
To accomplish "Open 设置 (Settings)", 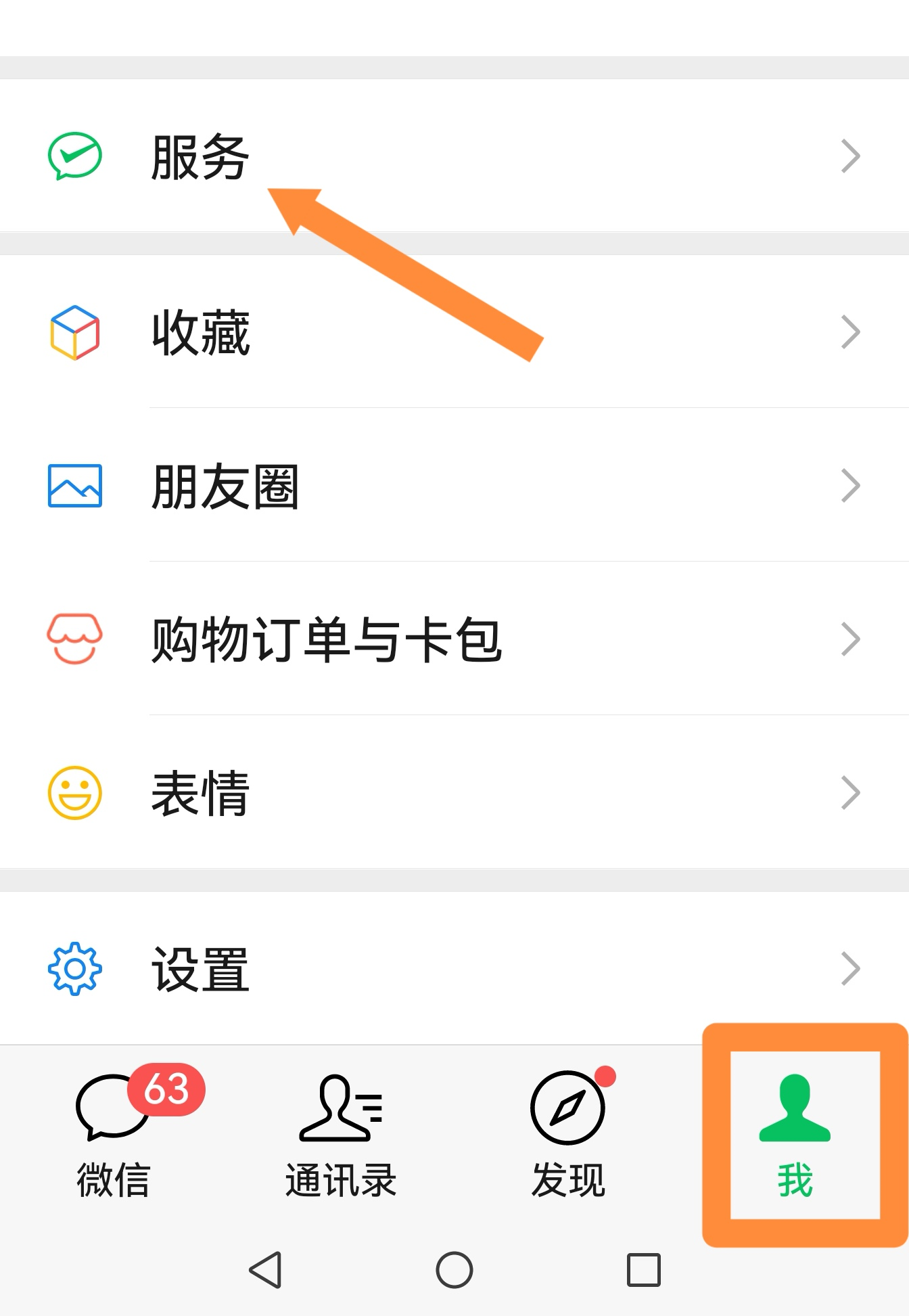I will tap(200, 969).
